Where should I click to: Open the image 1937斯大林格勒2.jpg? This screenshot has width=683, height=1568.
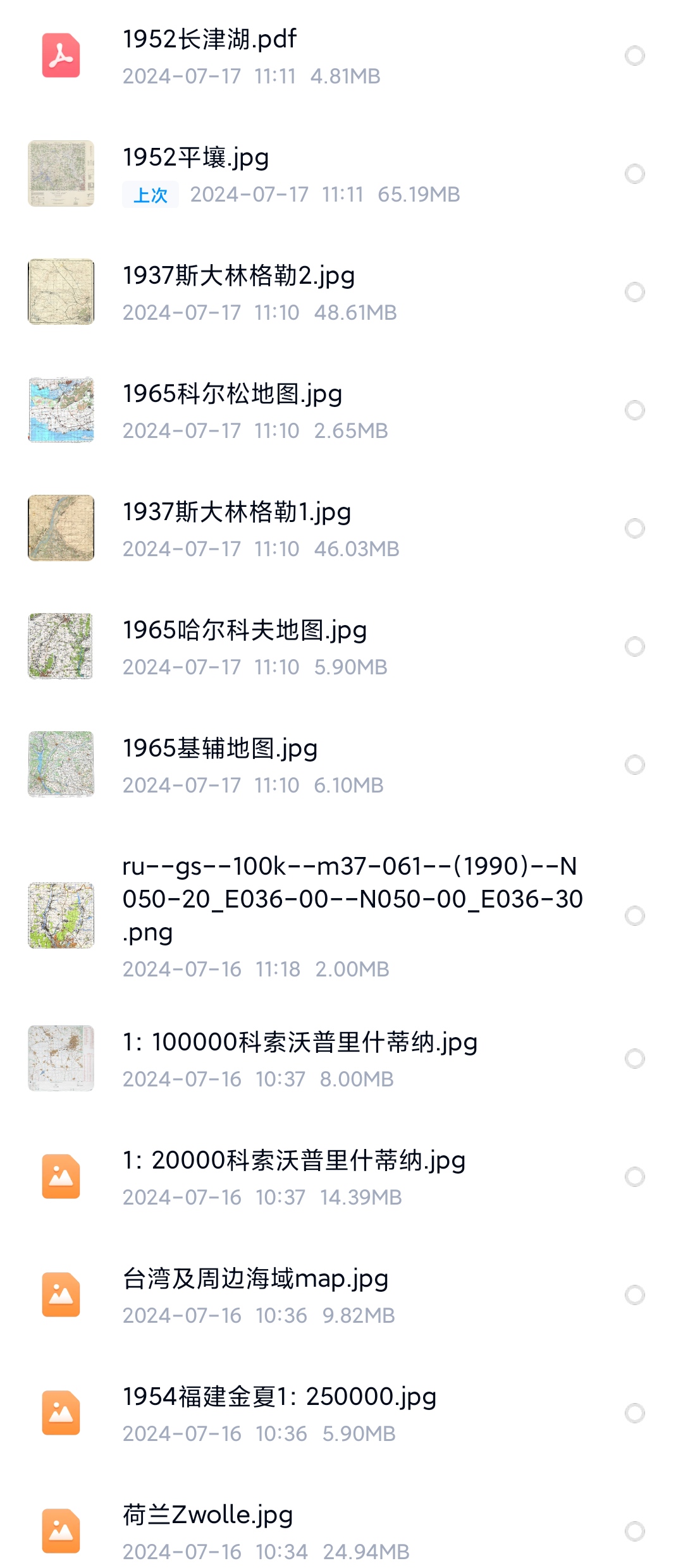pos(341,292)
